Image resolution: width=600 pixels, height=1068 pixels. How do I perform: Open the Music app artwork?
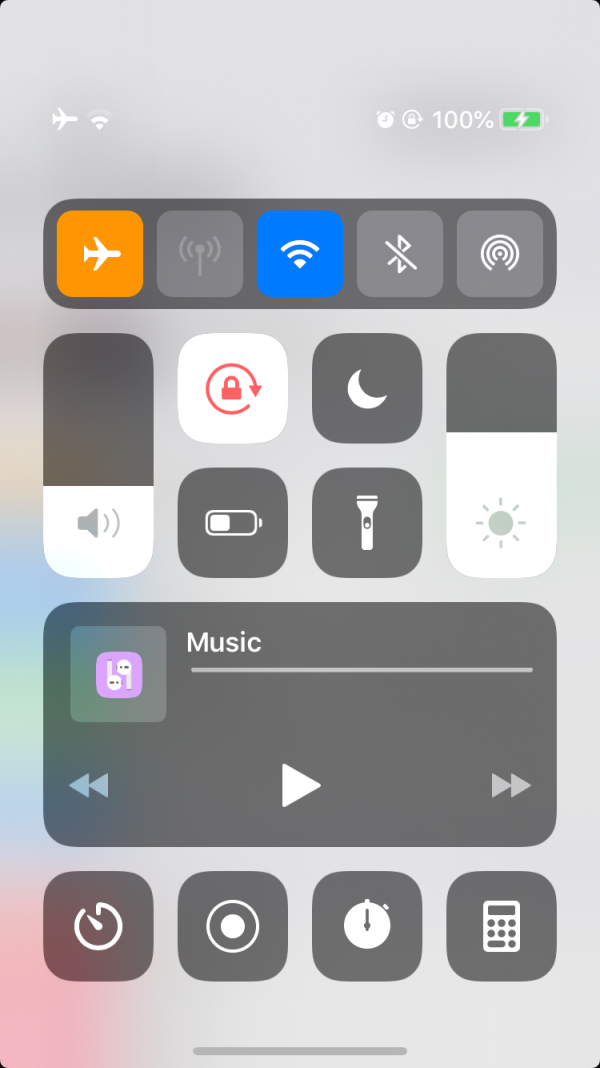[118, 674]
